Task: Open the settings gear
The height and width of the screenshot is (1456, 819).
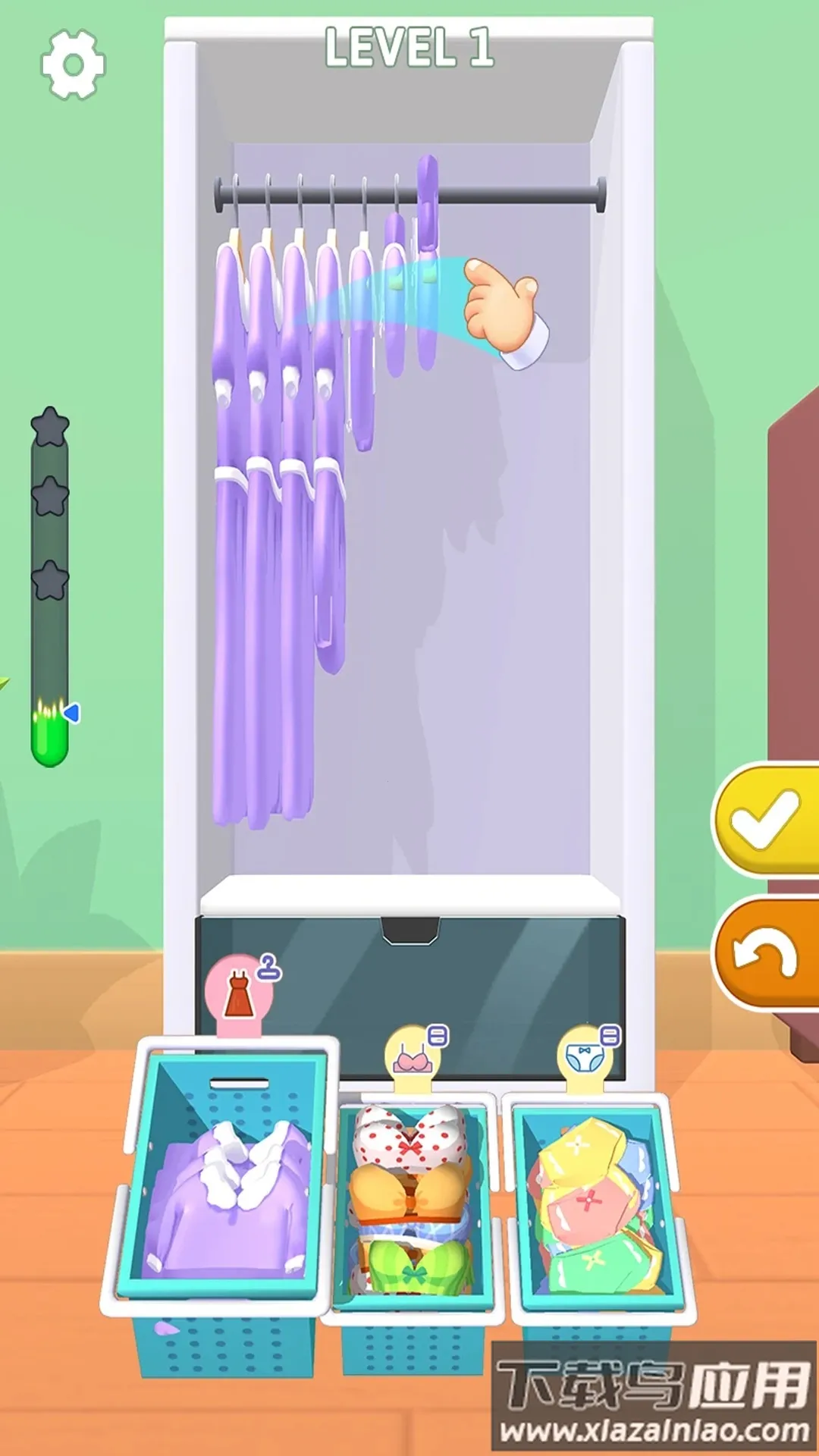Action: point(73,64)
